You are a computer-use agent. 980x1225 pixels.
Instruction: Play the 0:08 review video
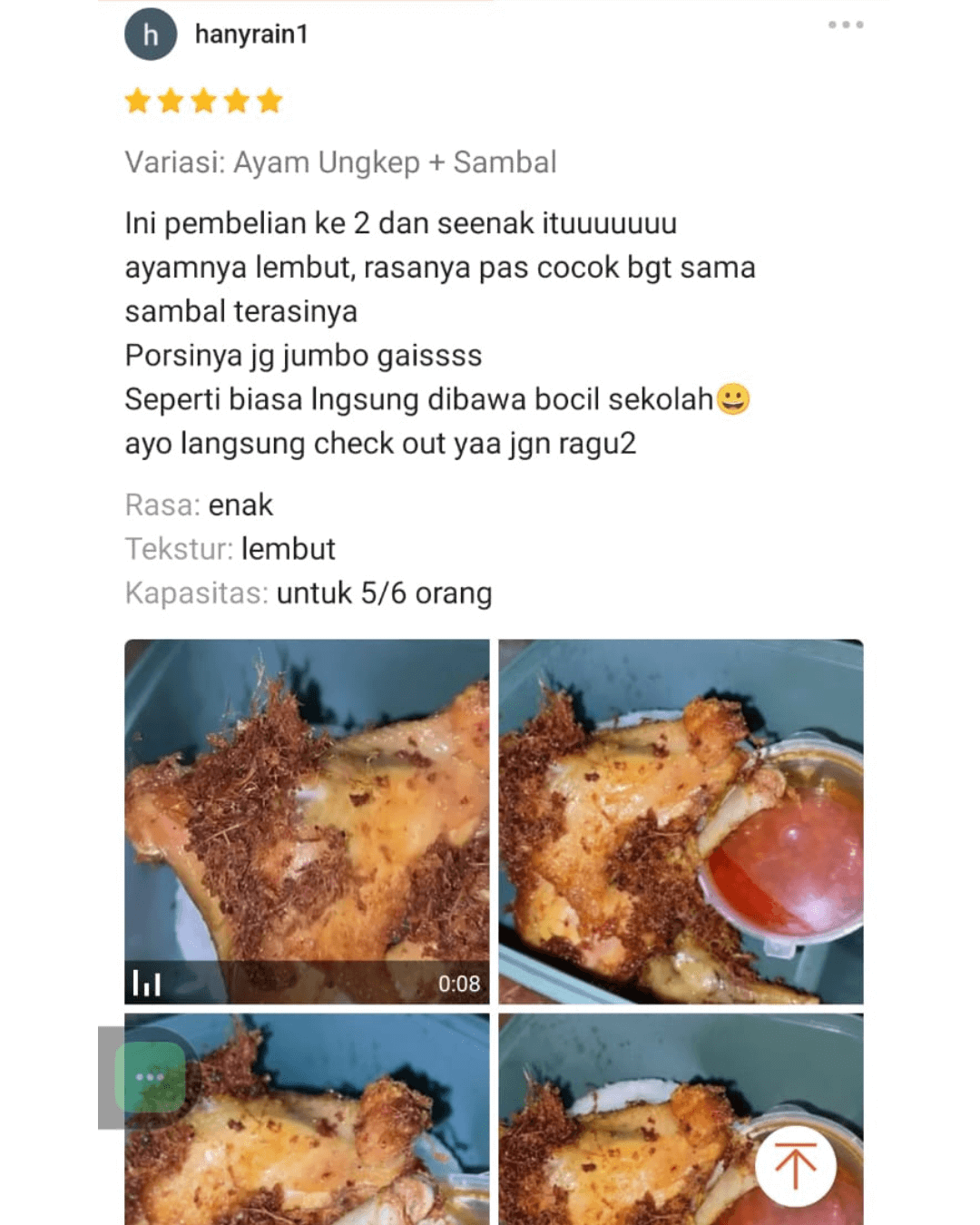307,821
